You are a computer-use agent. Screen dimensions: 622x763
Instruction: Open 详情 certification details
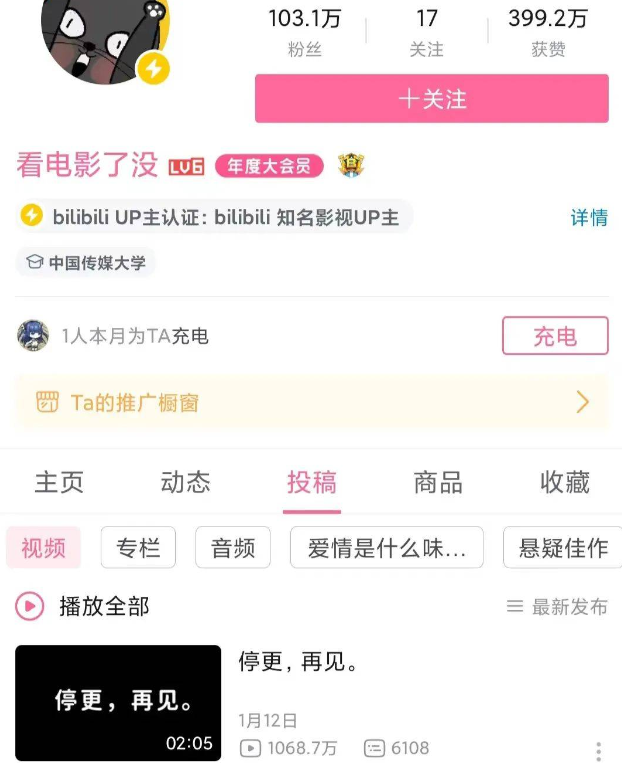click(589, 218)
